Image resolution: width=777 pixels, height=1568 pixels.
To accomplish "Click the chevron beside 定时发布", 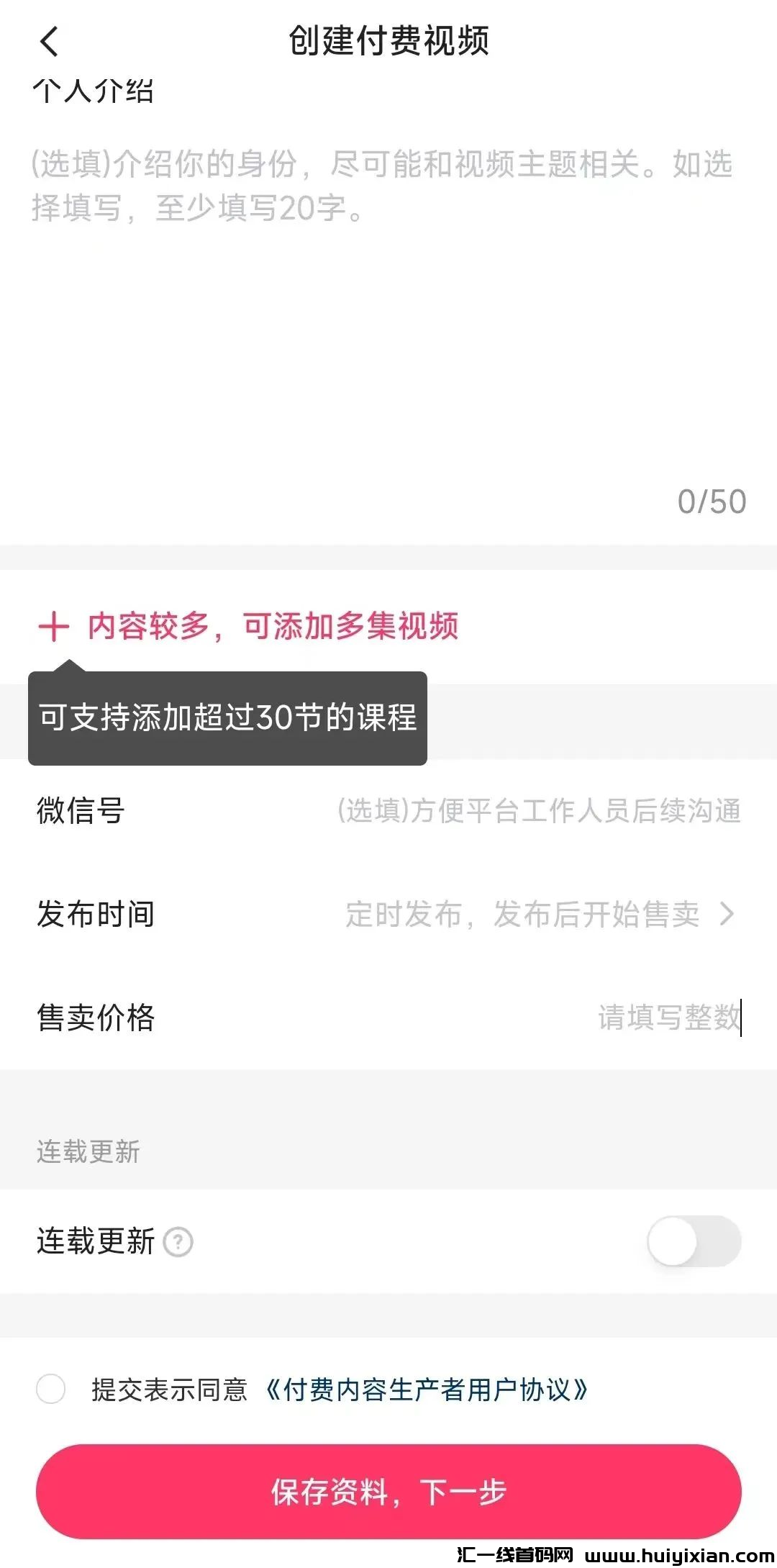I will coord(729,914).
